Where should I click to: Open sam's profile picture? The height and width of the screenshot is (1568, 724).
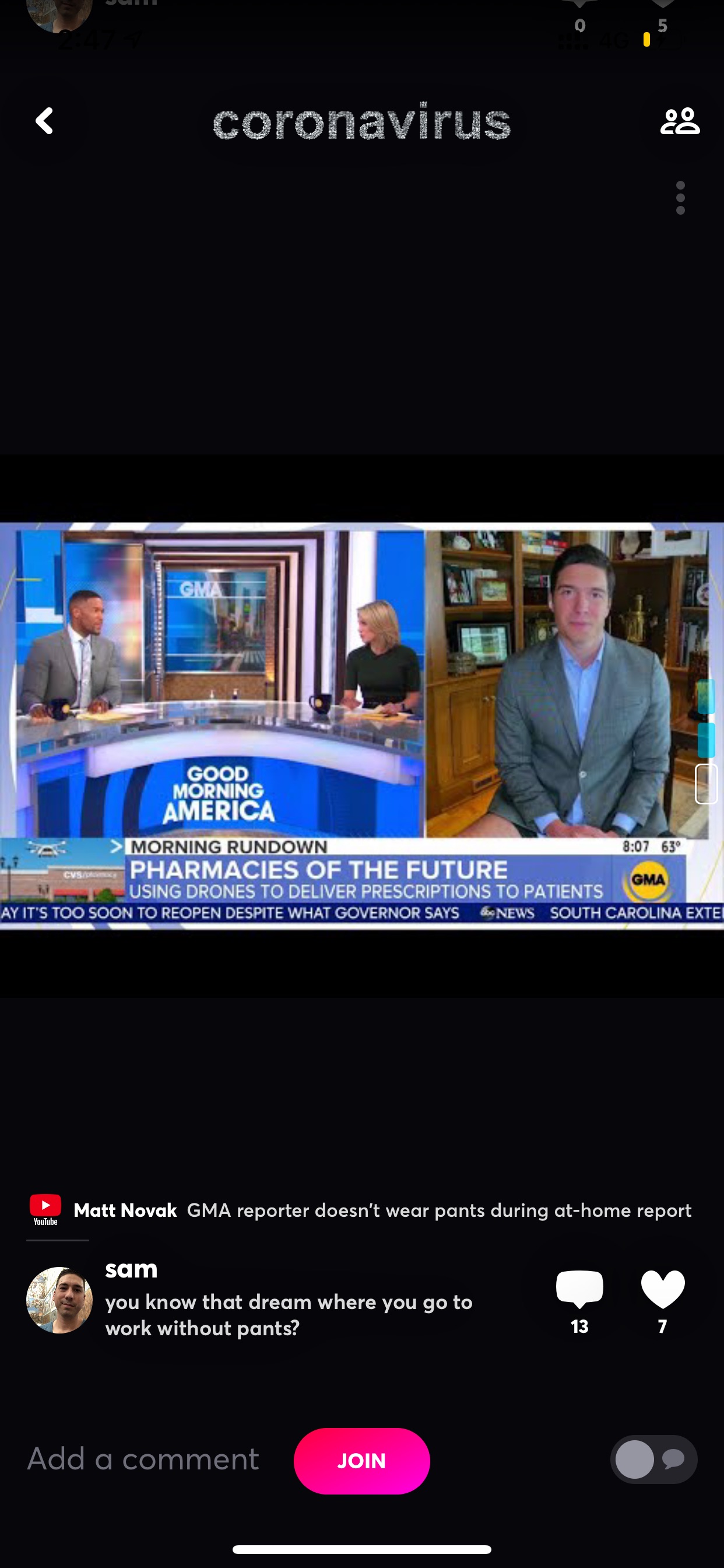click(59, 1300)
